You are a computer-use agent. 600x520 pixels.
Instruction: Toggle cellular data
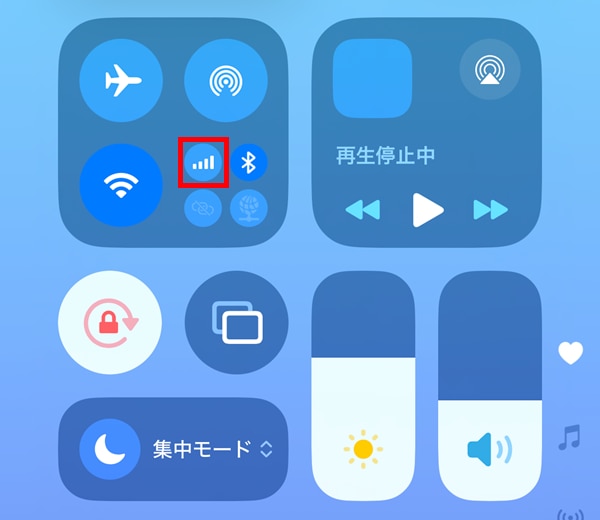[204, 162]
